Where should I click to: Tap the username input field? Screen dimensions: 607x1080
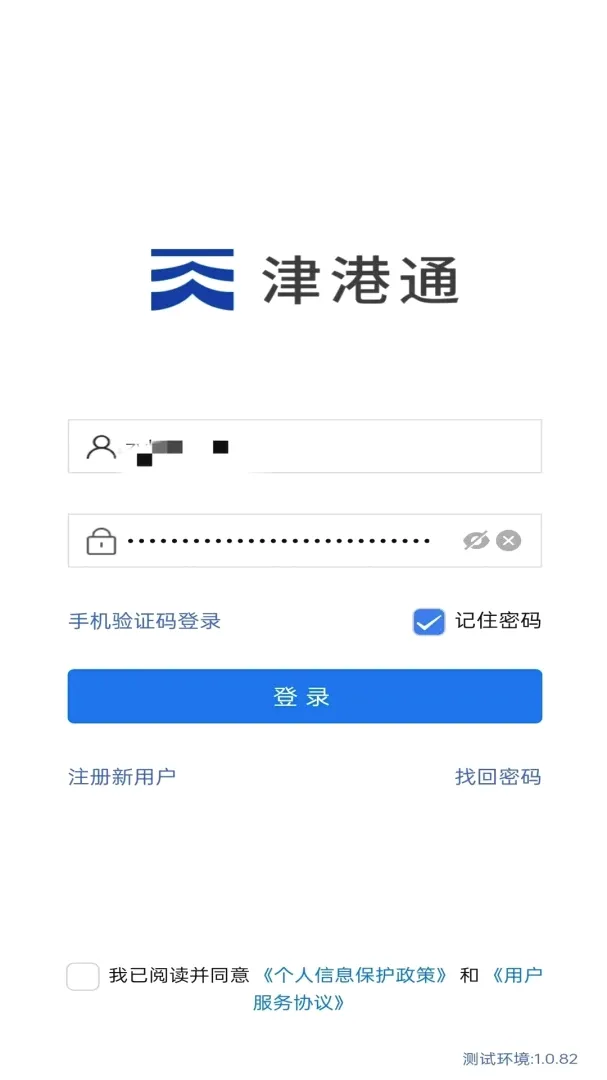305,446
